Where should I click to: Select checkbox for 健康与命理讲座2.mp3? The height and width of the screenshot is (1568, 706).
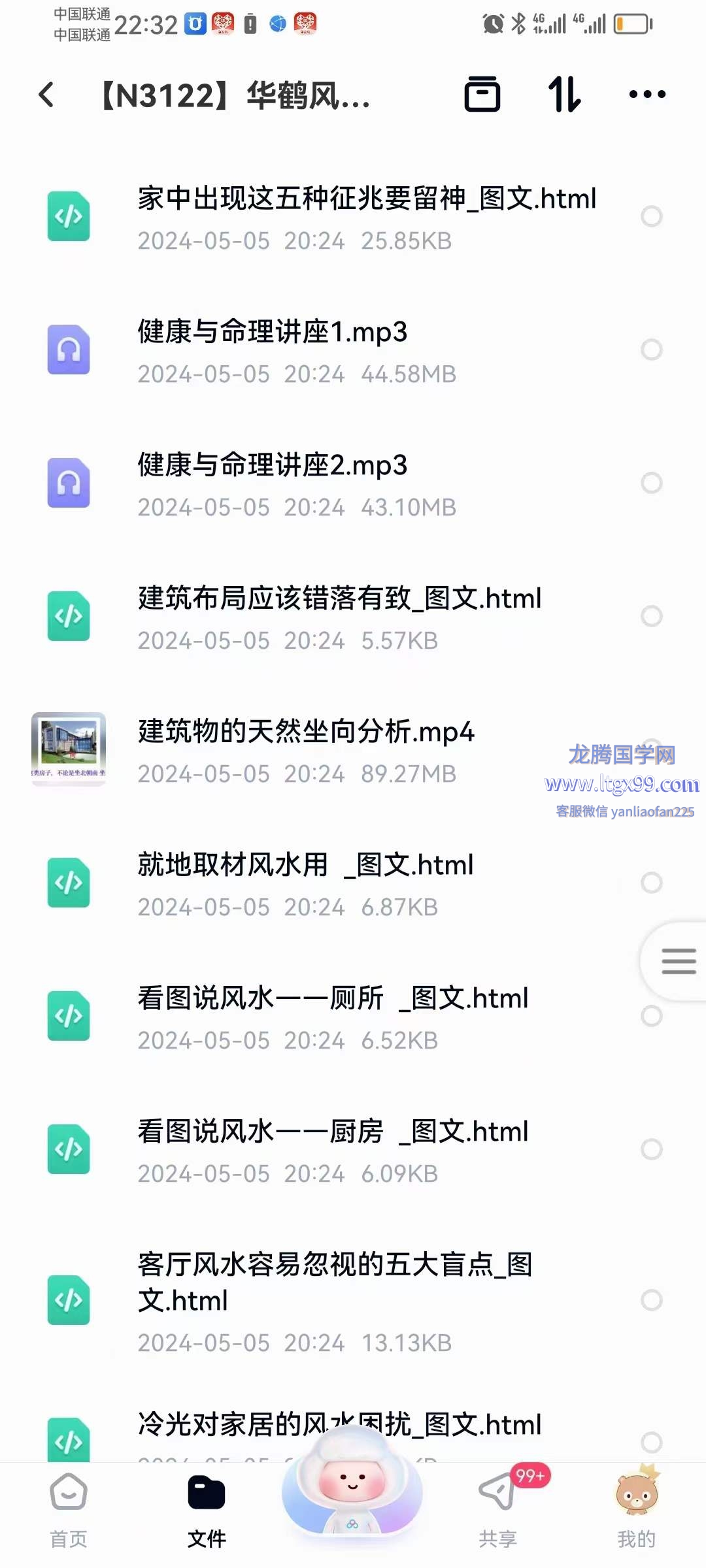tap(651, 483)
